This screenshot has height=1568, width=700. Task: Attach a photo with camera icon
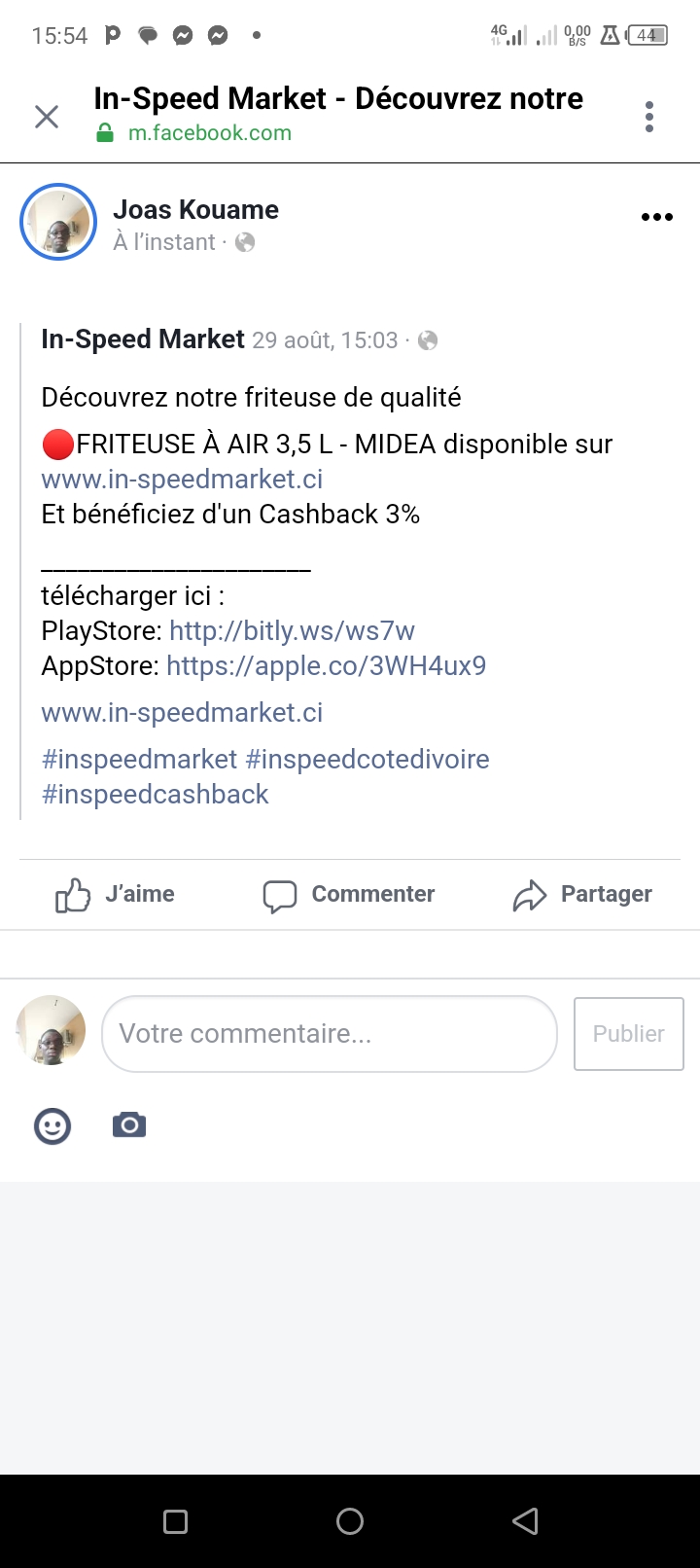129,1126
